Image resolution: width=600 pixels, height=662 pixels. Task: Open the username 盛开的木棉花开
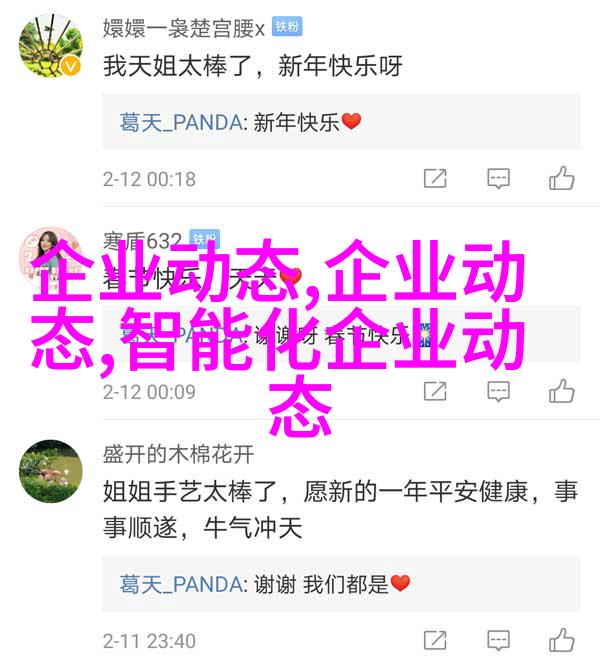click(x=178, y=454)
